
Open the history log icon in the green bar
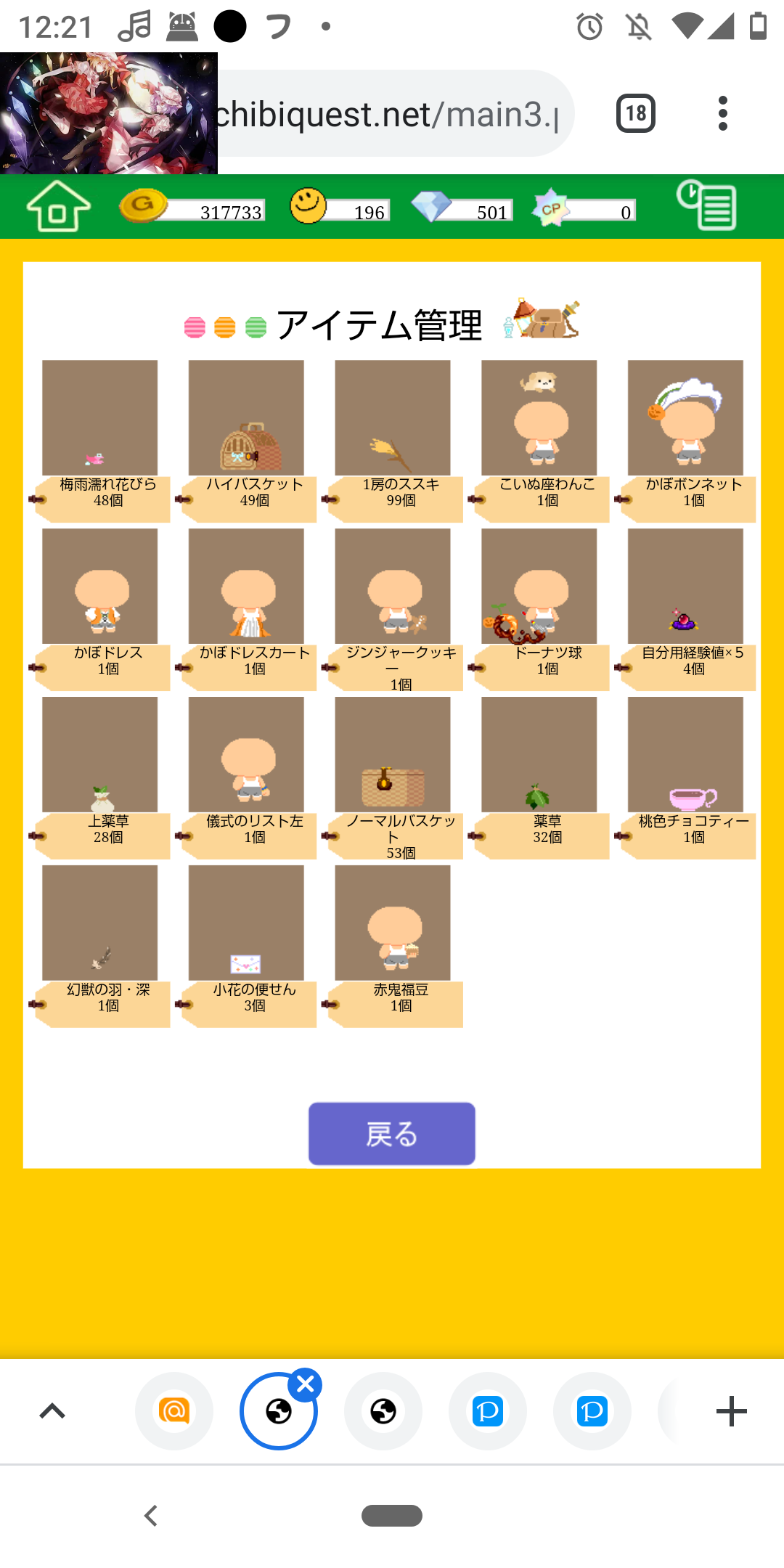click(706, 205)
